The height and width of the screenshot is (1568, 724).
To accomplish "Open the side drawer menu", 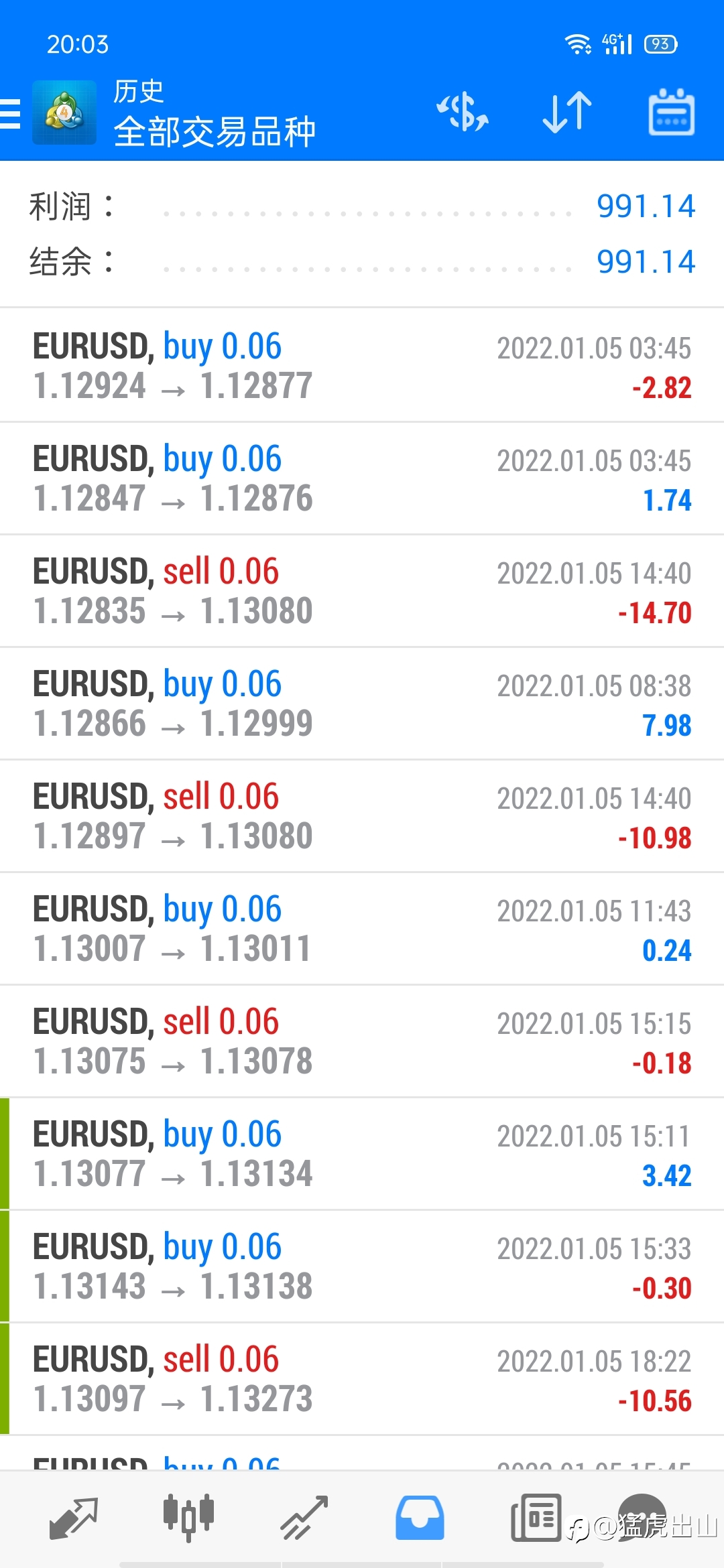I will click(11, 113).
